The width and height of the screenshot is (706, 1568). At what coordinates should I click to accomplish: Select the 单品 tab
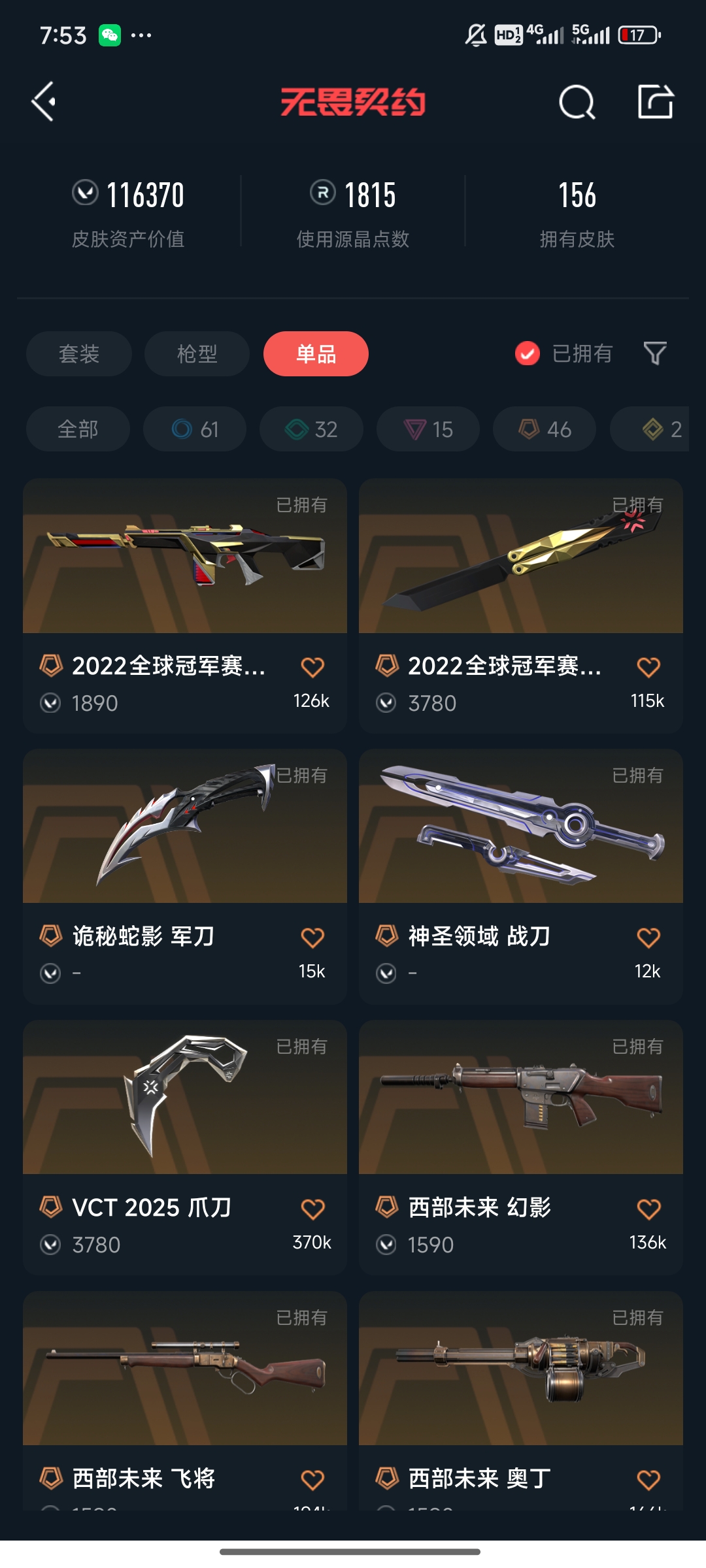click(316, 353)
